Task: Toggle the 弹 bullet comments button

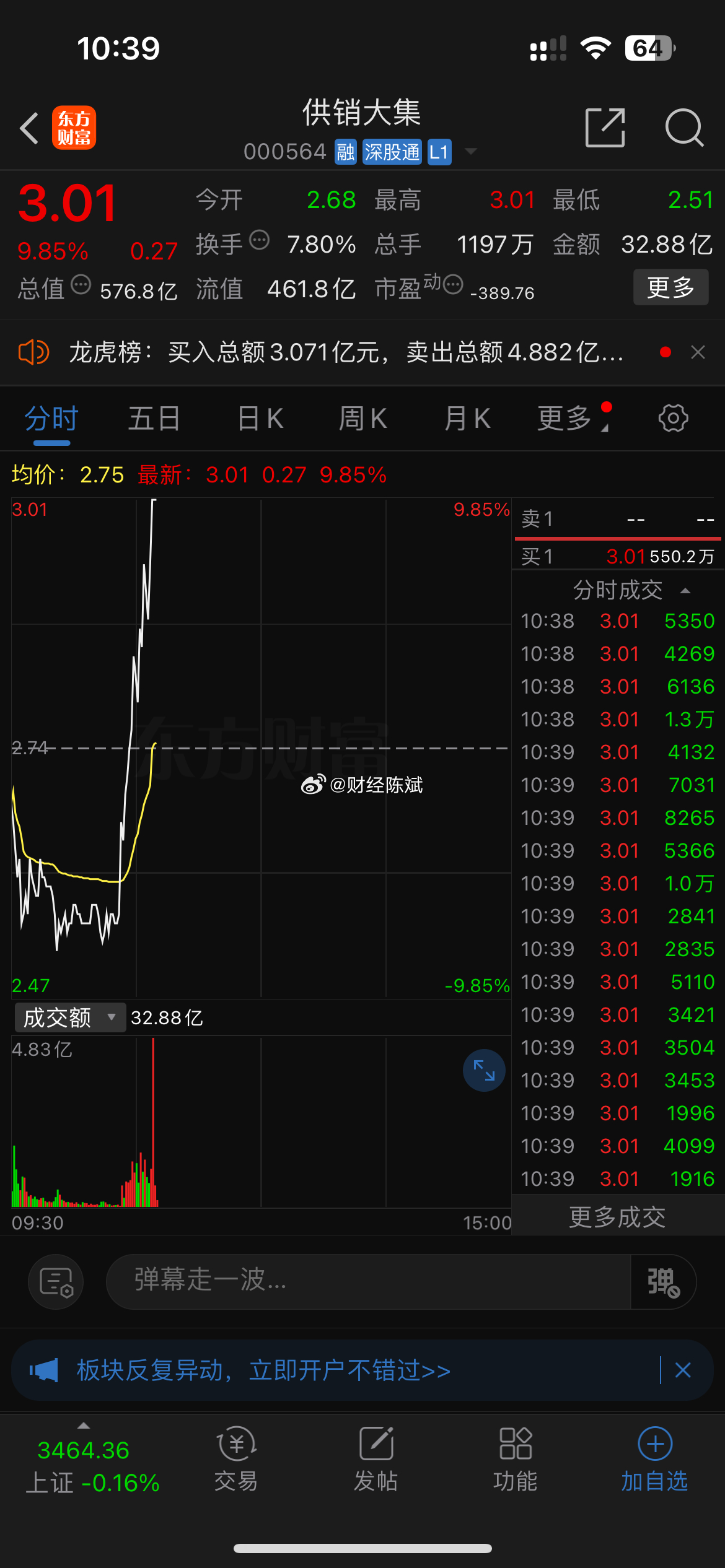Action: point(663,1281)
